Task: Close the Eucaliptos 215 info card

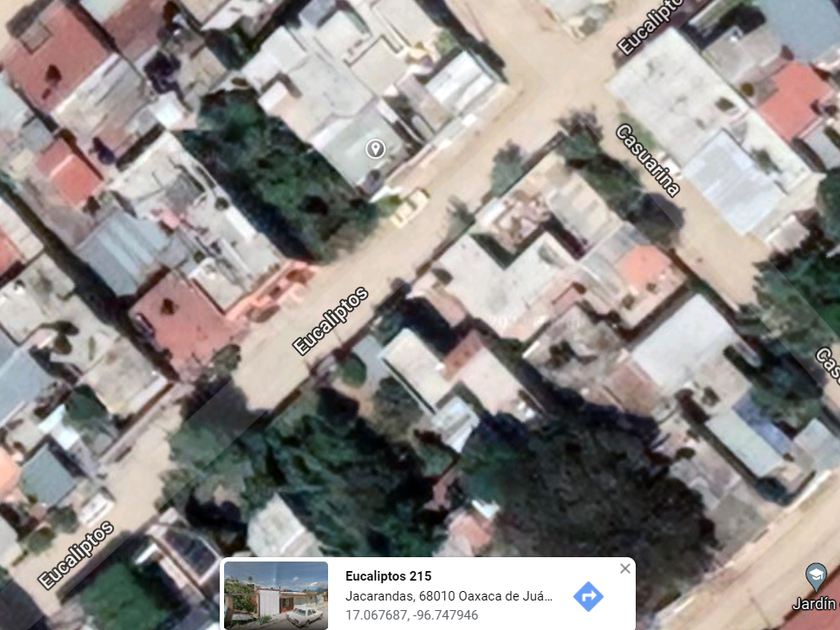Action: click(625, 569)
